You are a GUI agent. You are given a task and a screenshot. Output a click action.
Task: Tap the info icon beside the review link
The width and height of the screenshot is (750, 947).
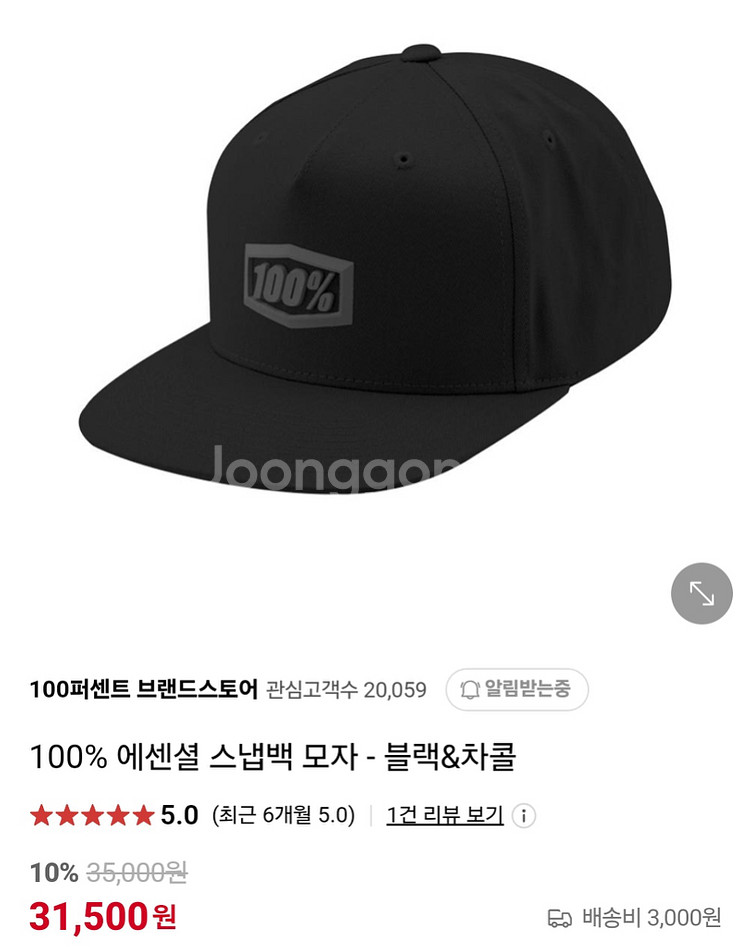tap(524, 816)
